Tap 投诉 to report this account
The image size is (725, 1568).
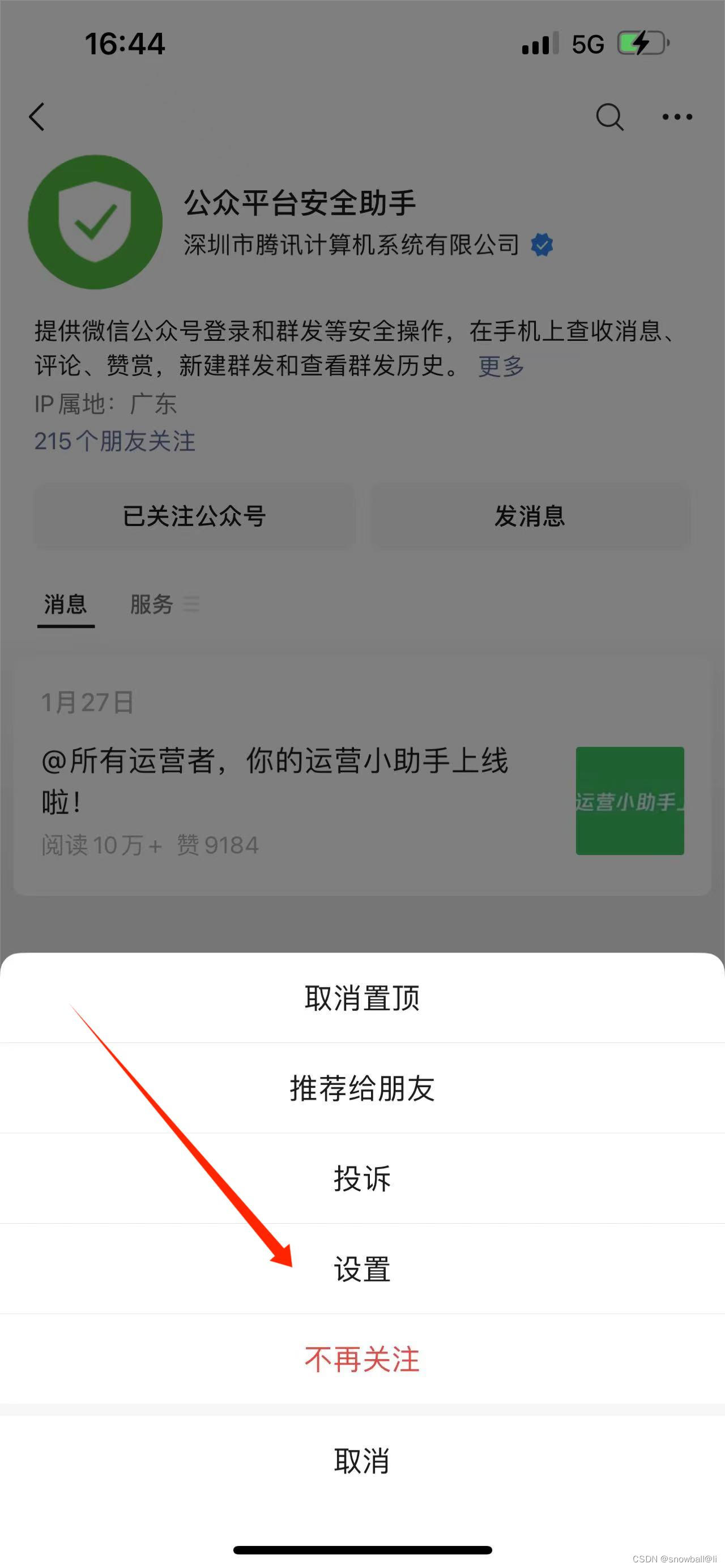[362, 1179]
